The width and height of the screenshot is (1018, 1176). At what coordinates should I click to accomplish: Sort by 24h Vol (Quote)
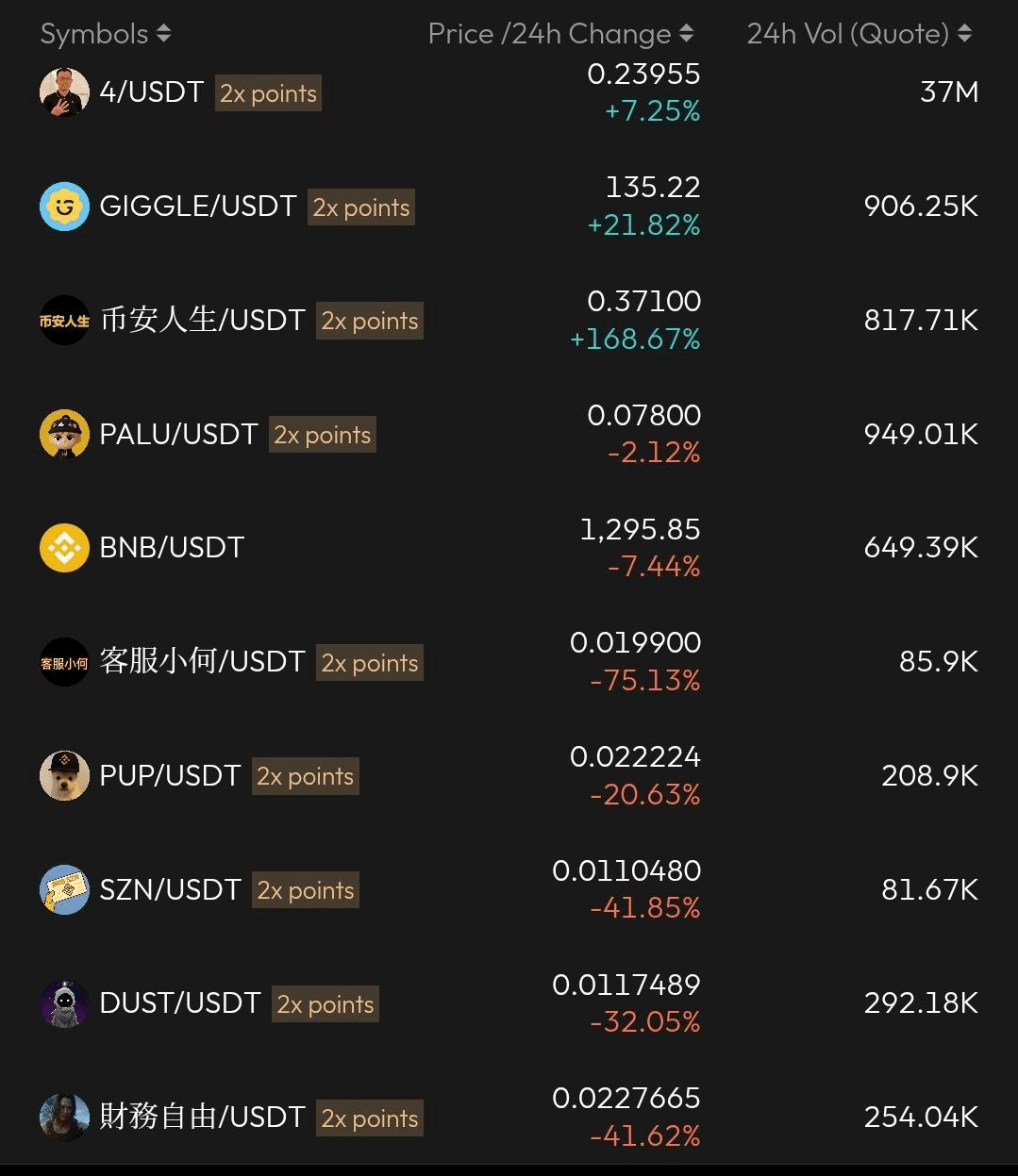859,34
